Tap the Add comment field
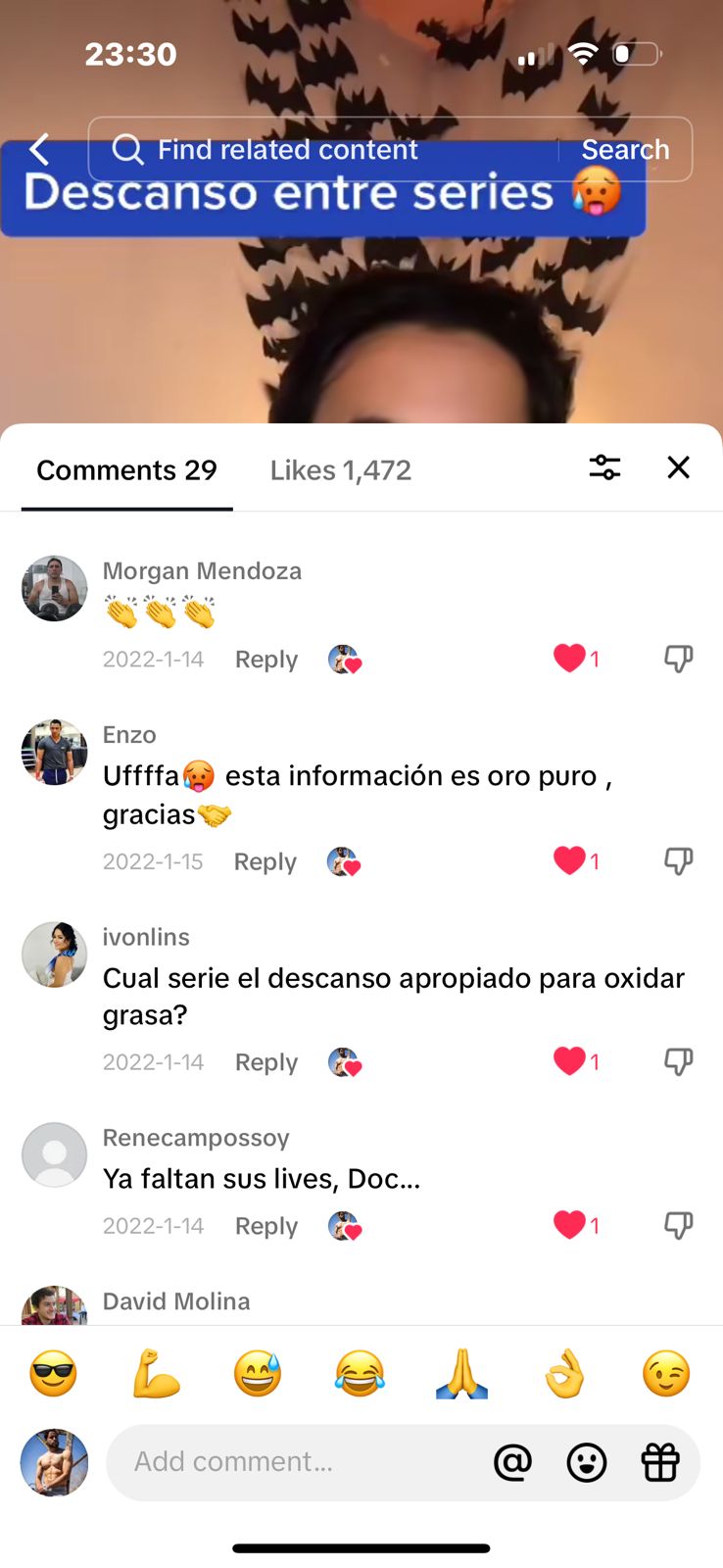The height and width of the screenshot is (1568, 723). point(294,1462)
